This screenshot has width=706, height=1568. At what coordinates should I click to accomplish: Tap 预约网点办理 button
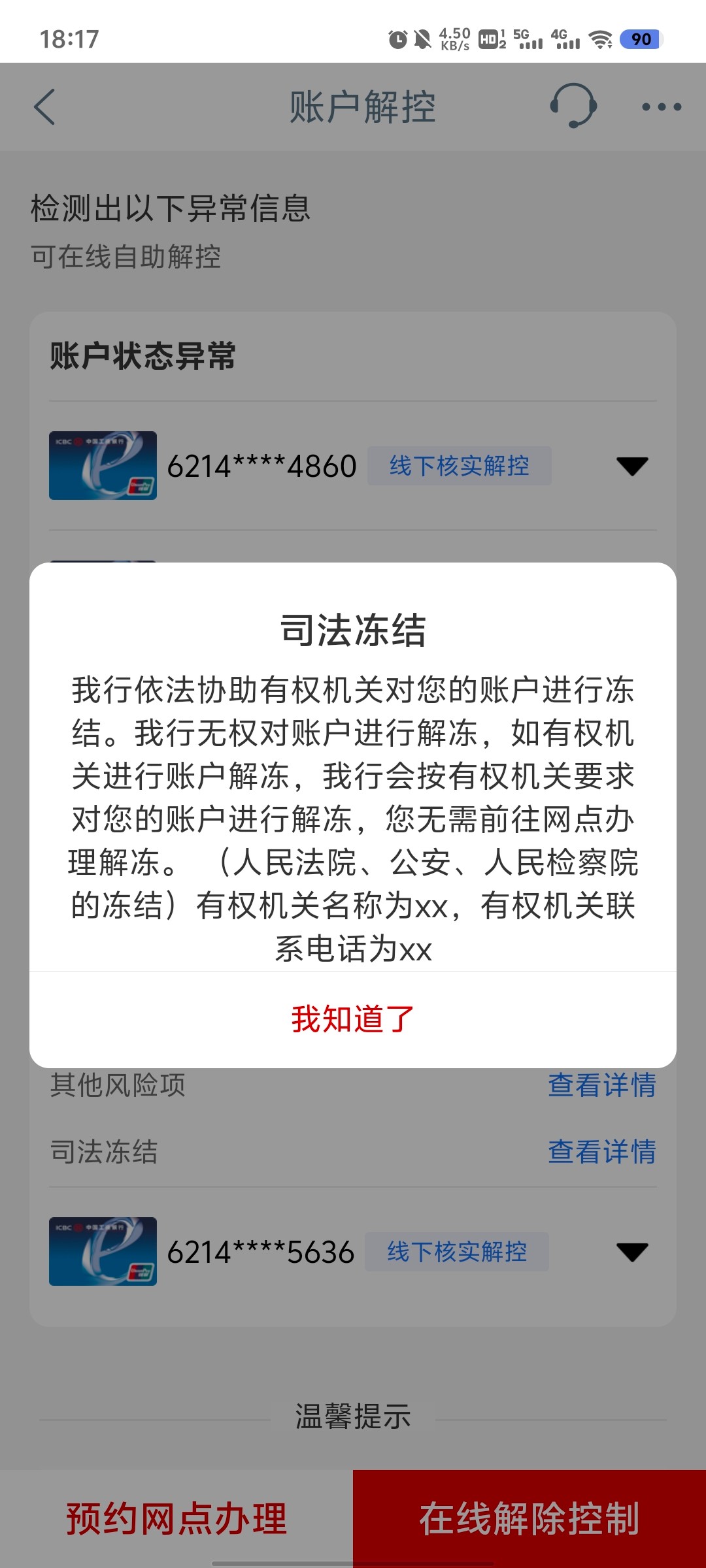176,1518
